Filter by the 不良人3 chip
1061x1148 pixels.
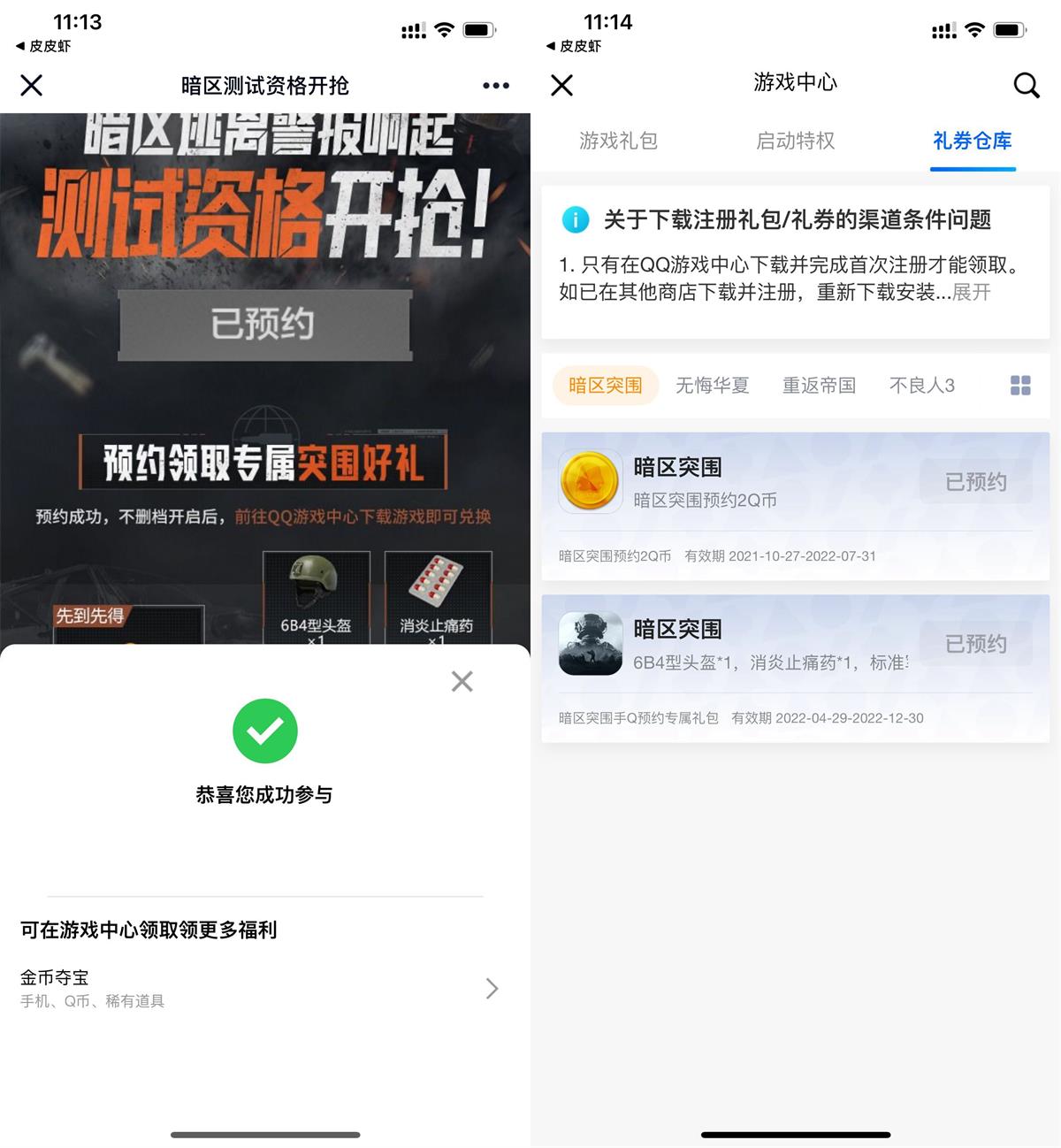click(x=921, y=386)
